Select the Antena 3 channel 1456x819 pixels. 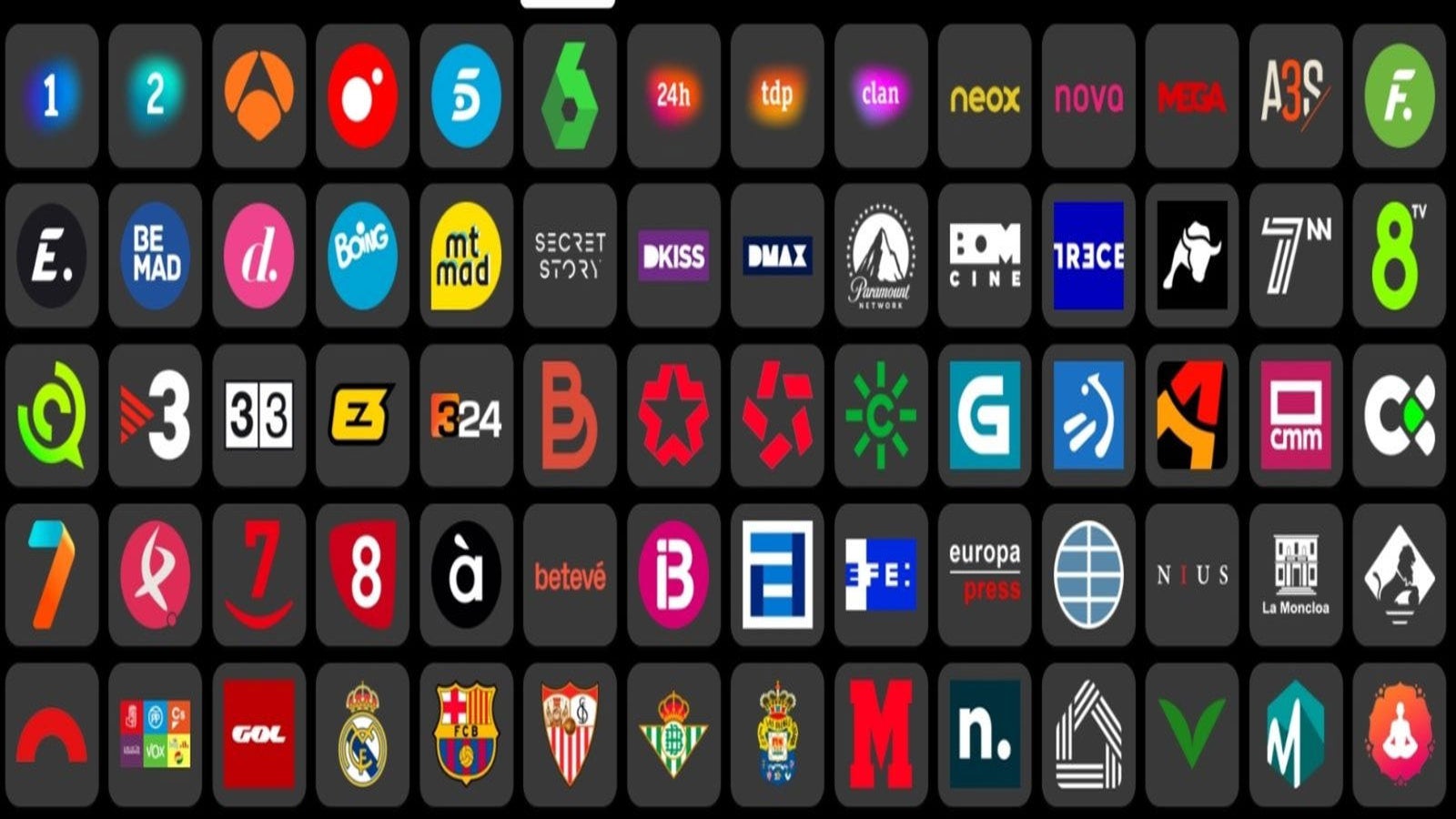click(x=258, y=96)
